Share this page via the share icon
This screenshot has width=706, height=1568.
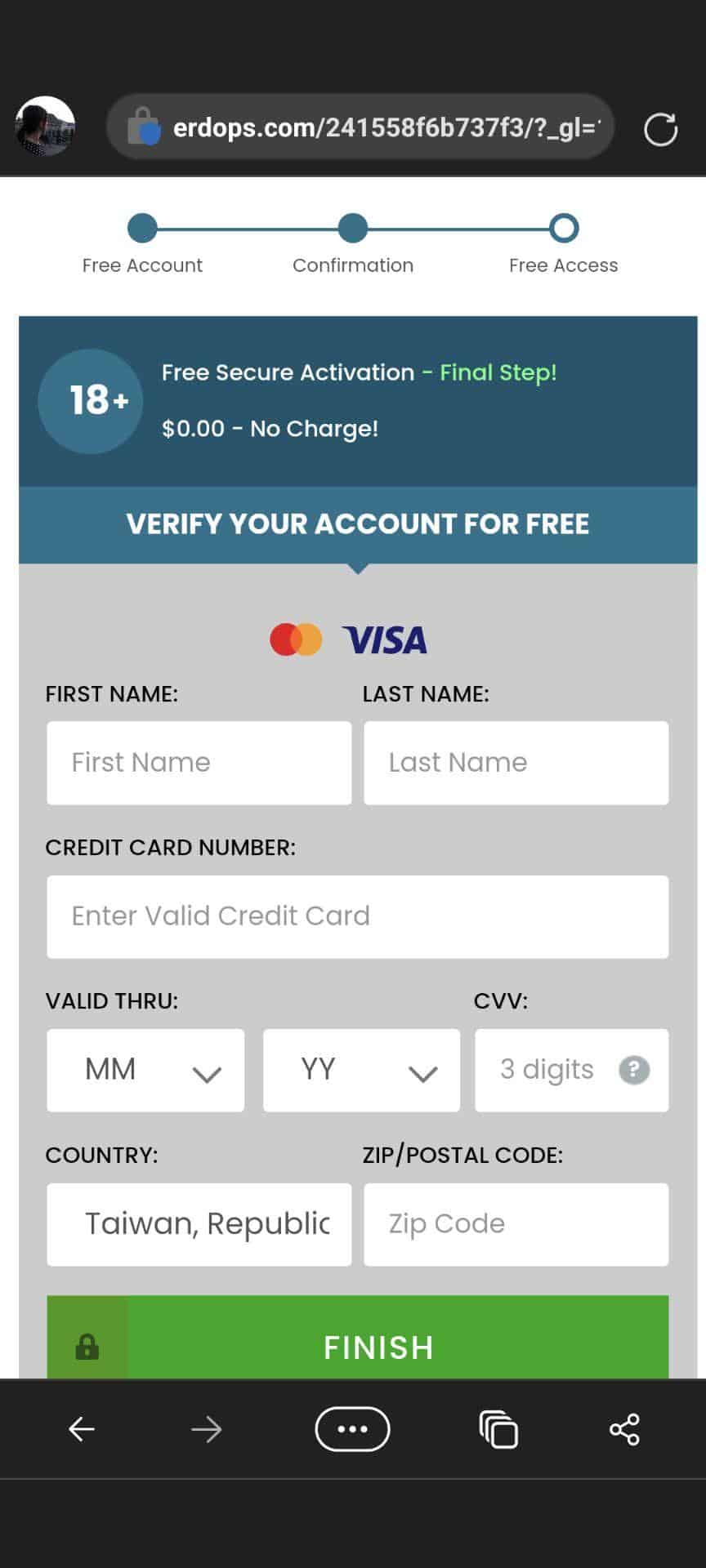tap(624, 1429)
